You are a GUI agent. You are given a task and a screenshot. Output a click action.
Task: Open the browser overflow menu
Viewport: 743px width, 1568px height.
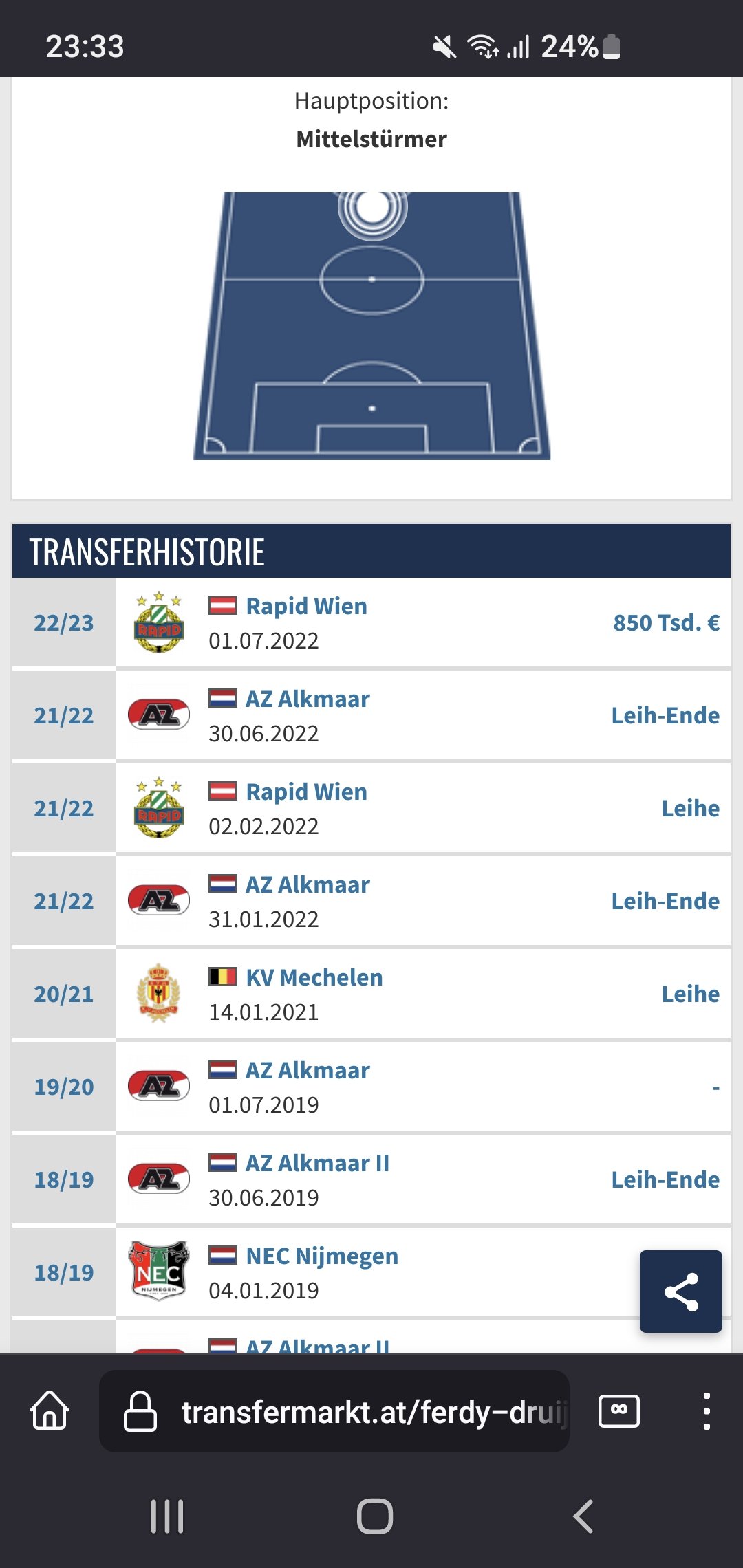(707, 1411)
